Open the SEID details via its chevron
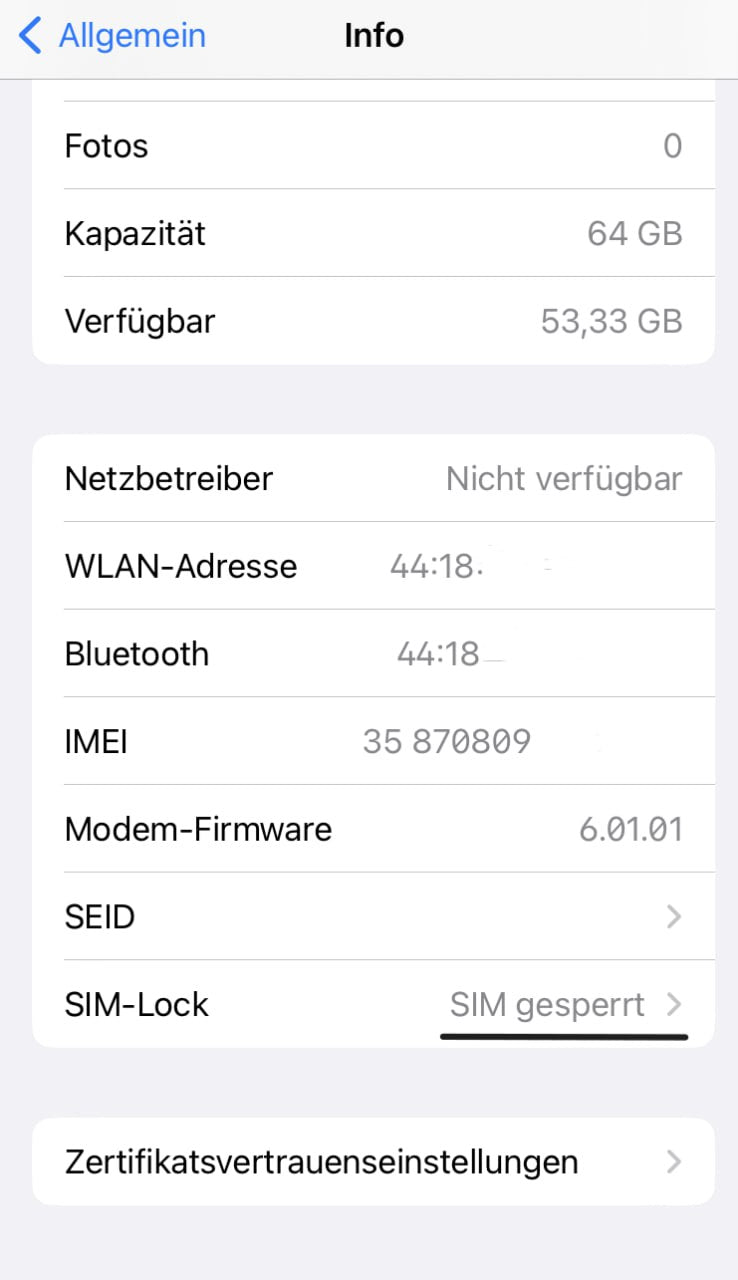Image resolution: width=738 pixels, height=1280 pixels. tap(673, 917)
